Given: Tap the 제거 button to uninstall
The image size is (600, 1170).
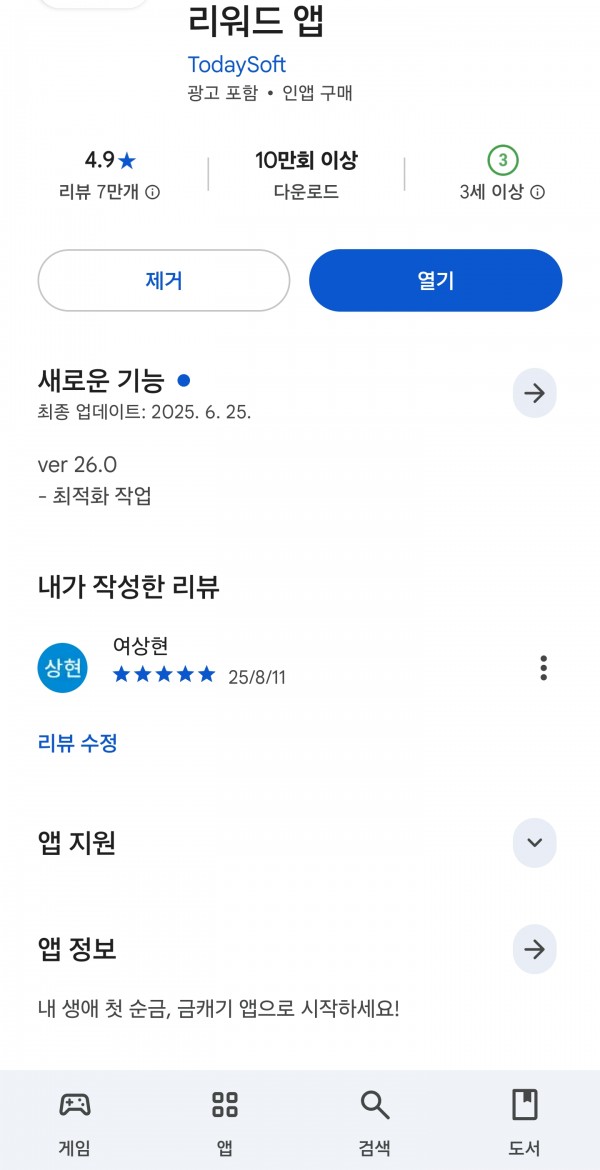Looking at the screenshot, I should (x=163, y=281).
